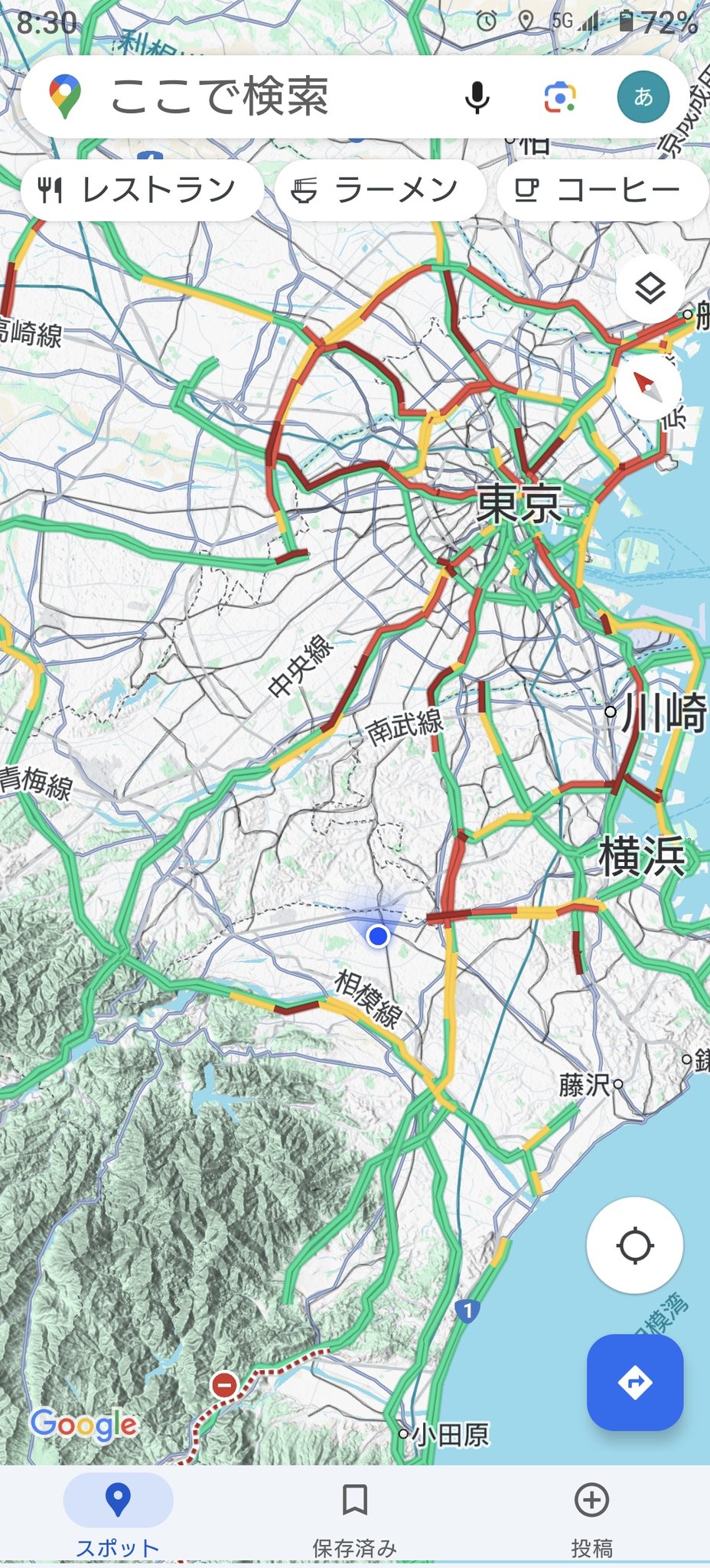Tap the road closure marker on the map
710x1568 pixels.
click(224, 1384)
